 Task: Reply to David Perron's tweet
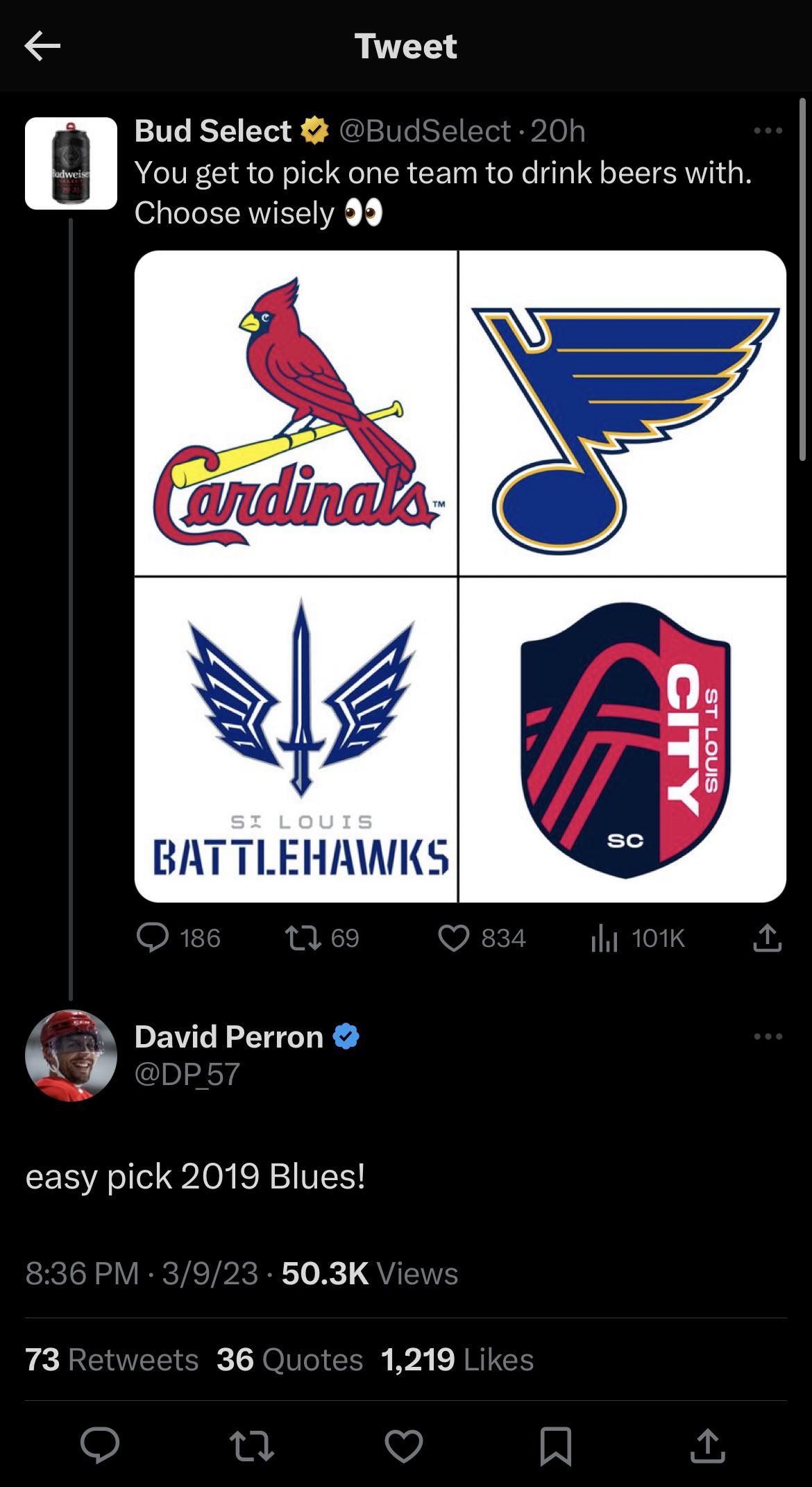100,1445
